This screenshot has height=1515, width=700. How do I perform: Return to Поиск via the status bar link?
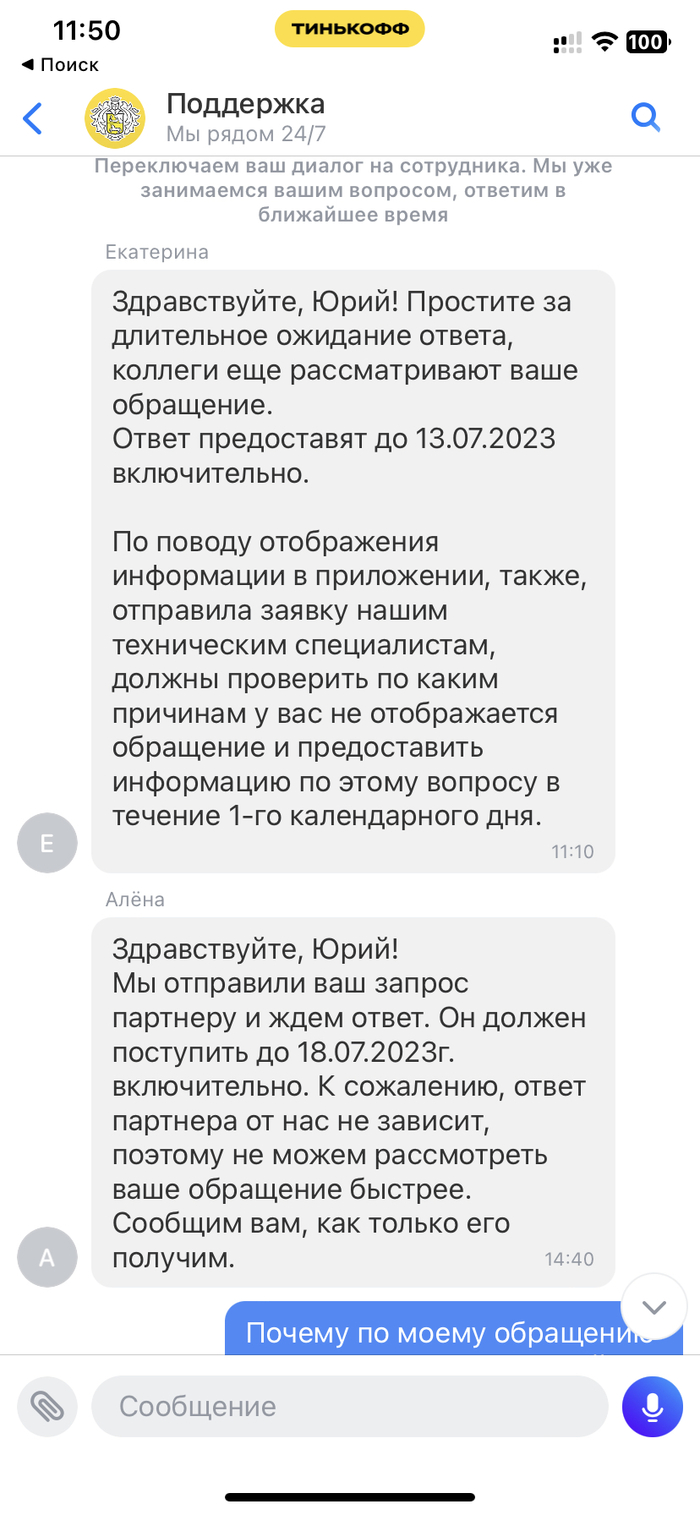click(x=59, y=65)
